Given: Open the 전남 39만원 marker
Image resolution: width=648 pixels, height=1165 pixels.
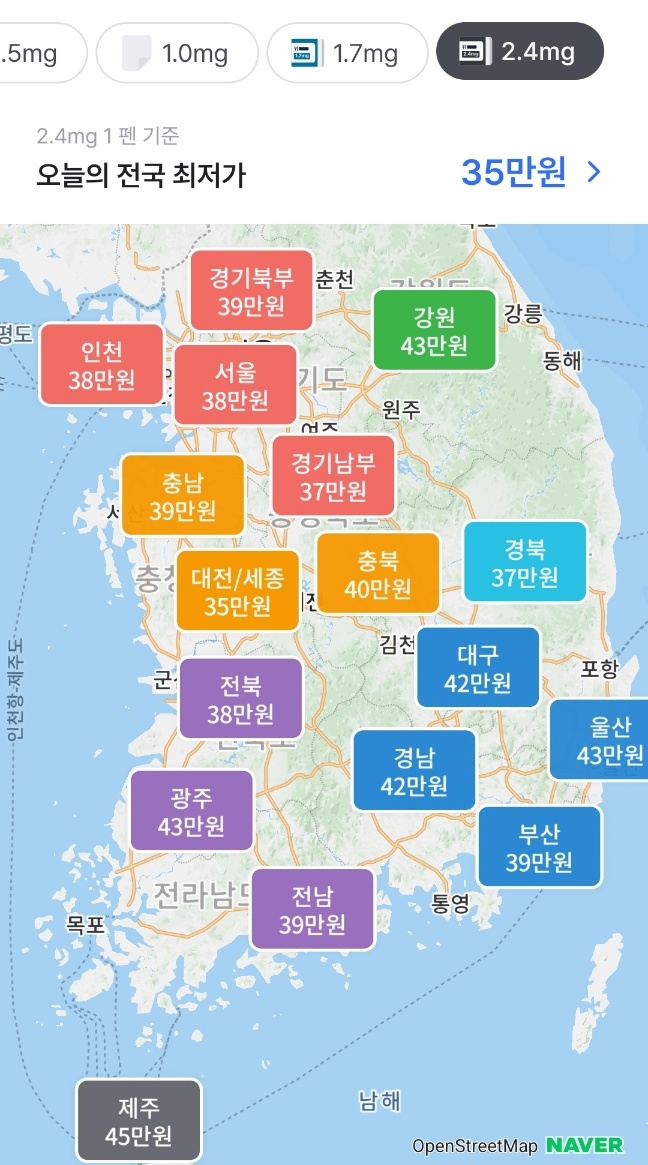Looking at the screenshot, I should pyautogui.click(x=312, y=909).
